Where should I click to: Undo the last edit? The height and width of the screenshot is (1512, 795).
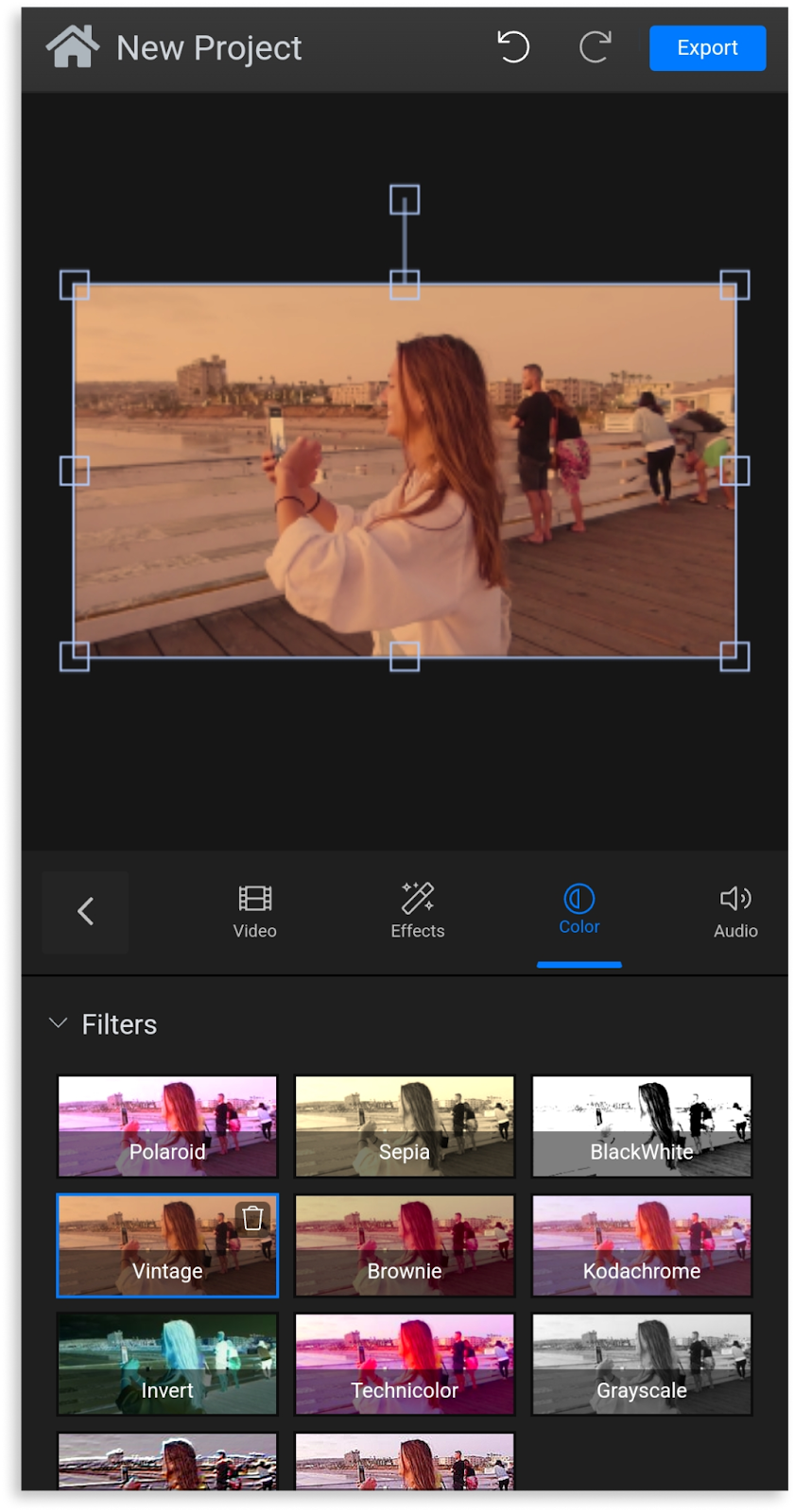[513, 47]
